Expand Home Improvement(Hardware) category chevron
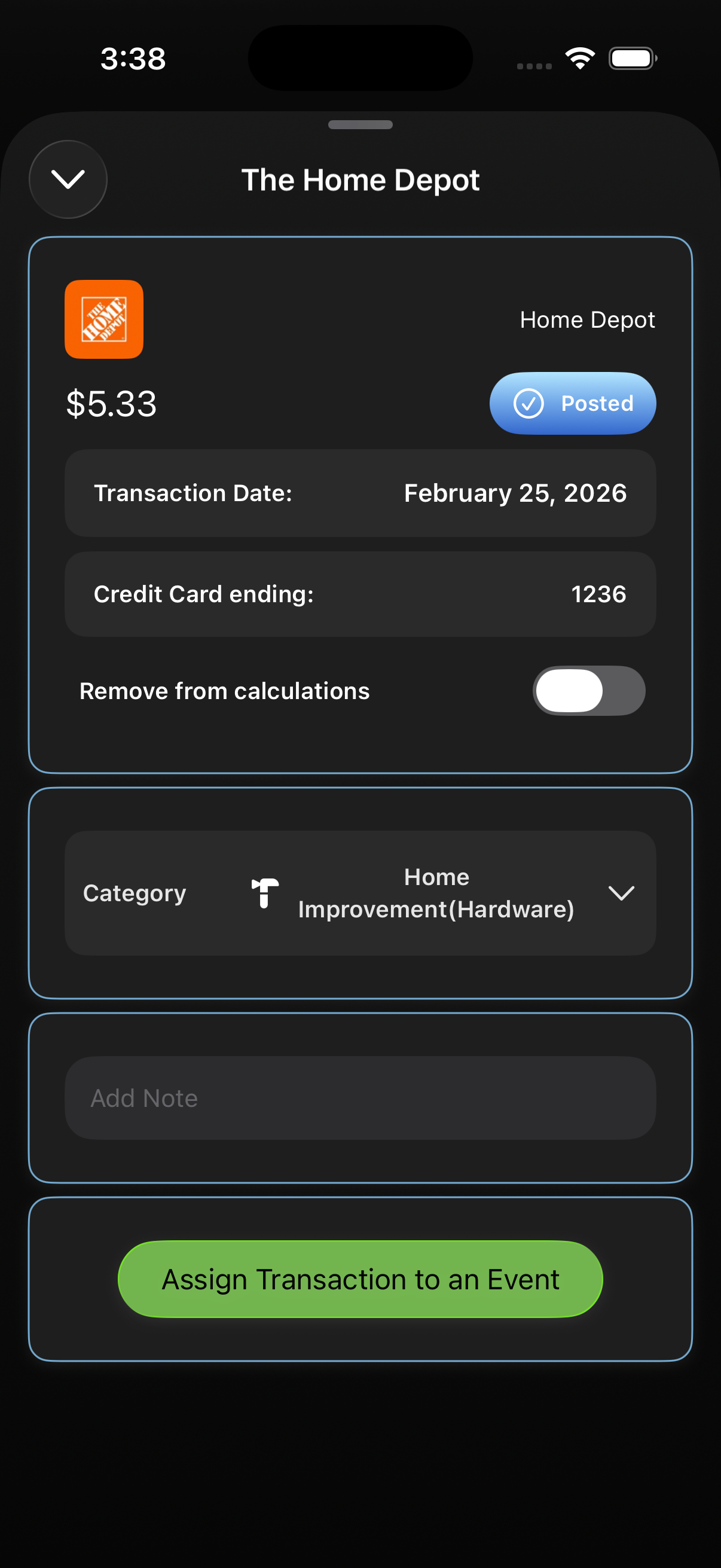The width and height of the screenshot is (721, 1568). click(x=621, y=893)
